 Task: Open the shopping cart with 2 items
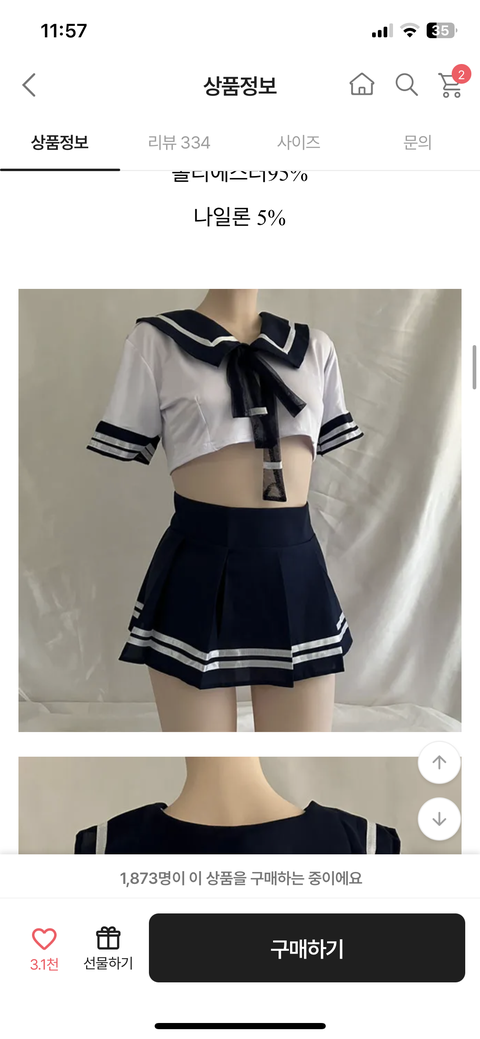click(x=452, y=83)
